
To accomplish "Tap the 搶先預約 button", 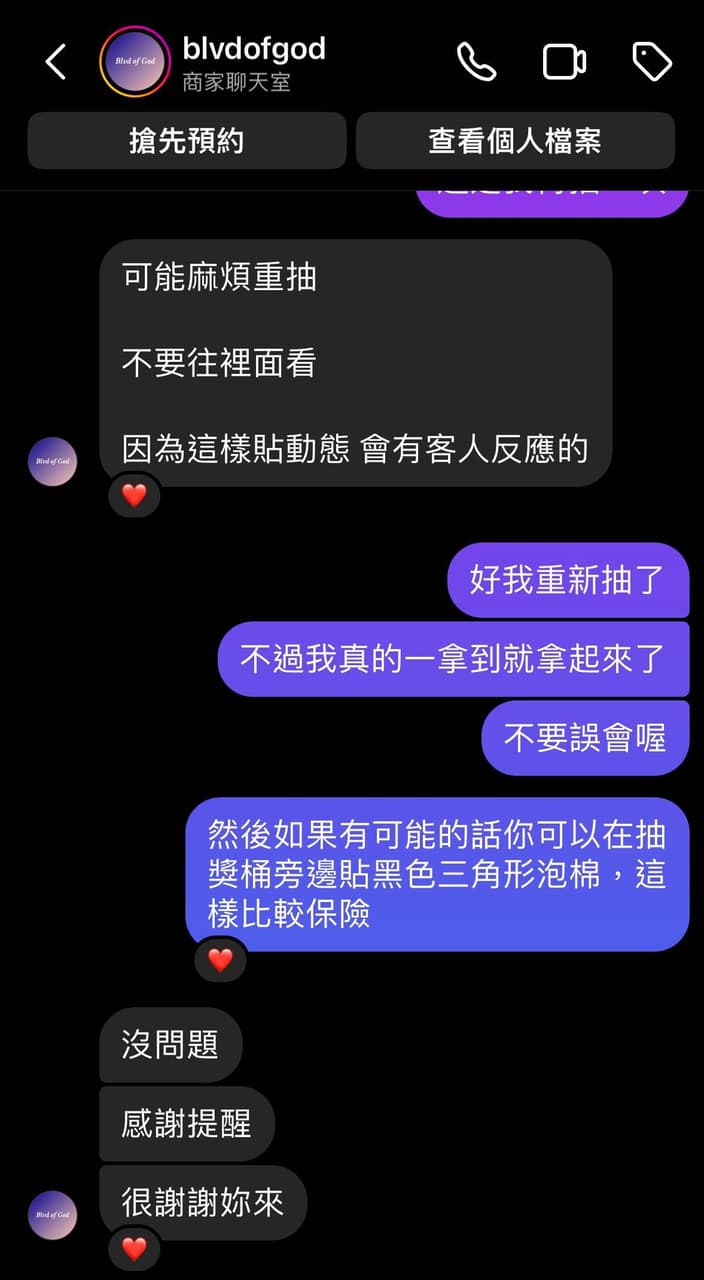I will [186, 141].
